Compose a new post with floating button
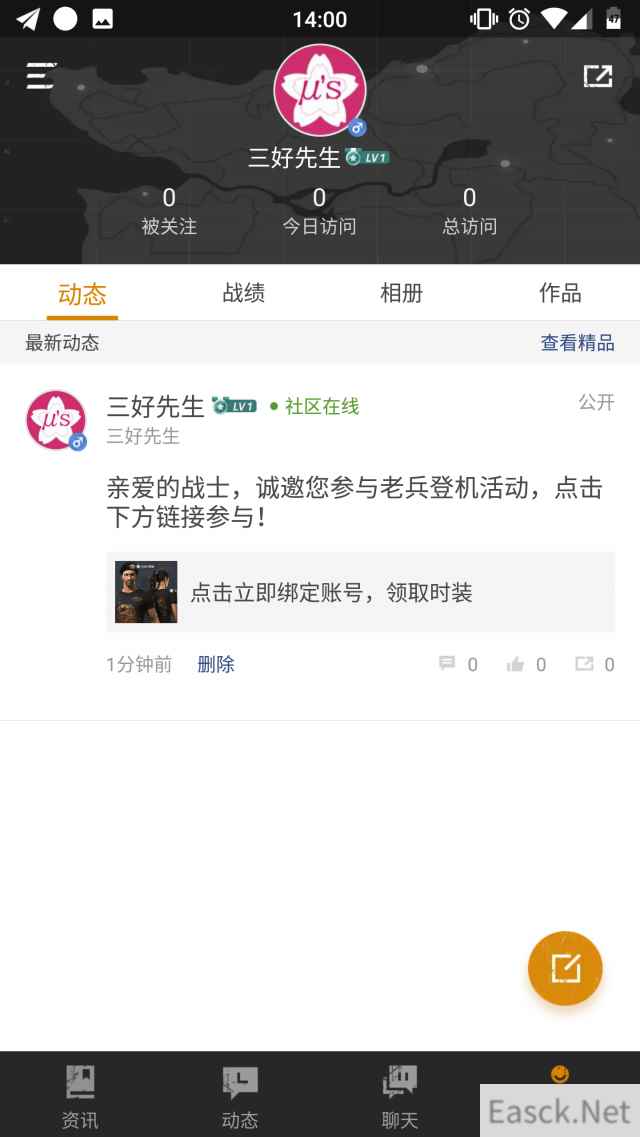This screenshot has height=1137, width=640. 565,968
